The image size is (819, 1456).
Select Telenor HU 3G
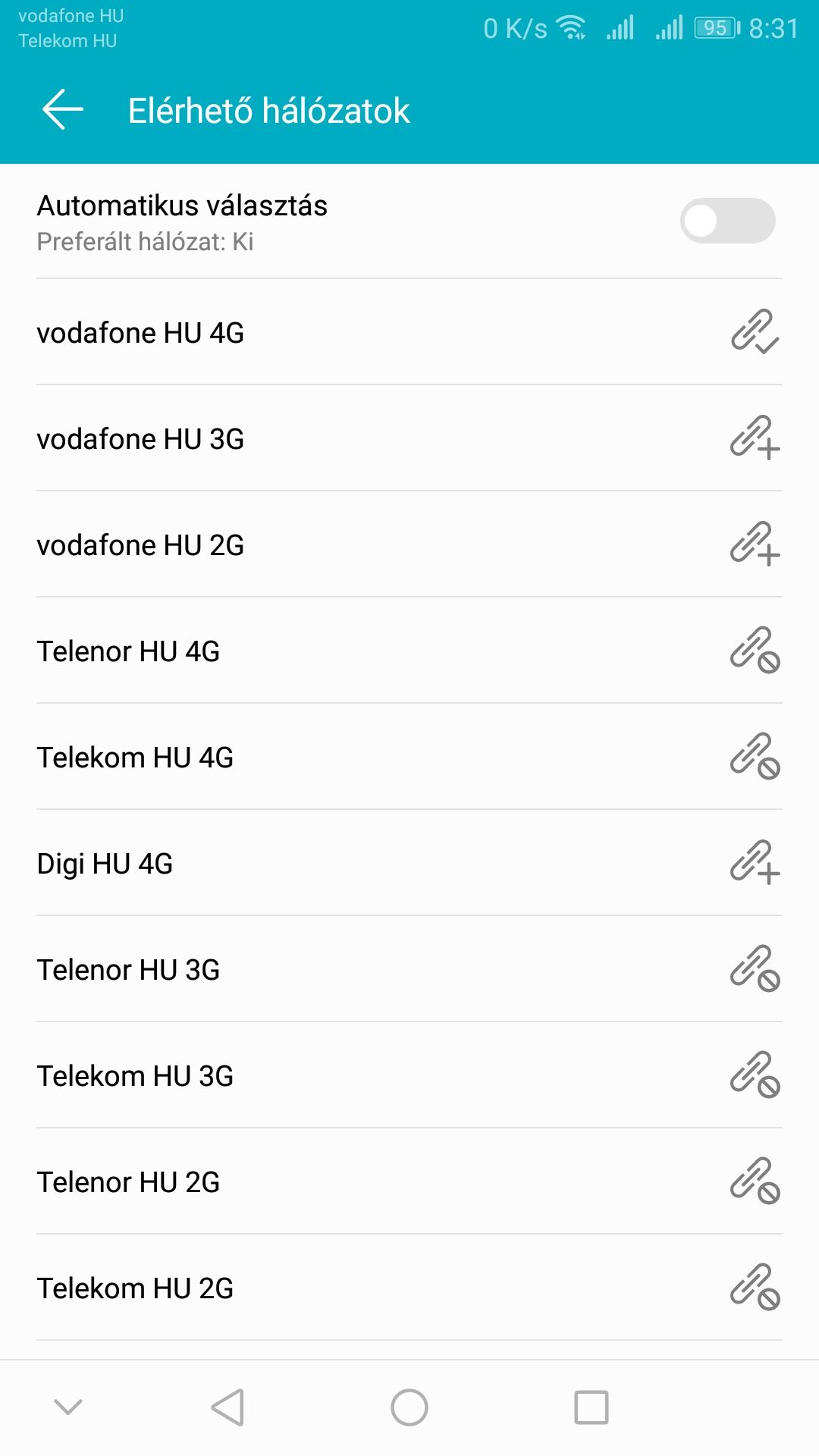point(409,969)
